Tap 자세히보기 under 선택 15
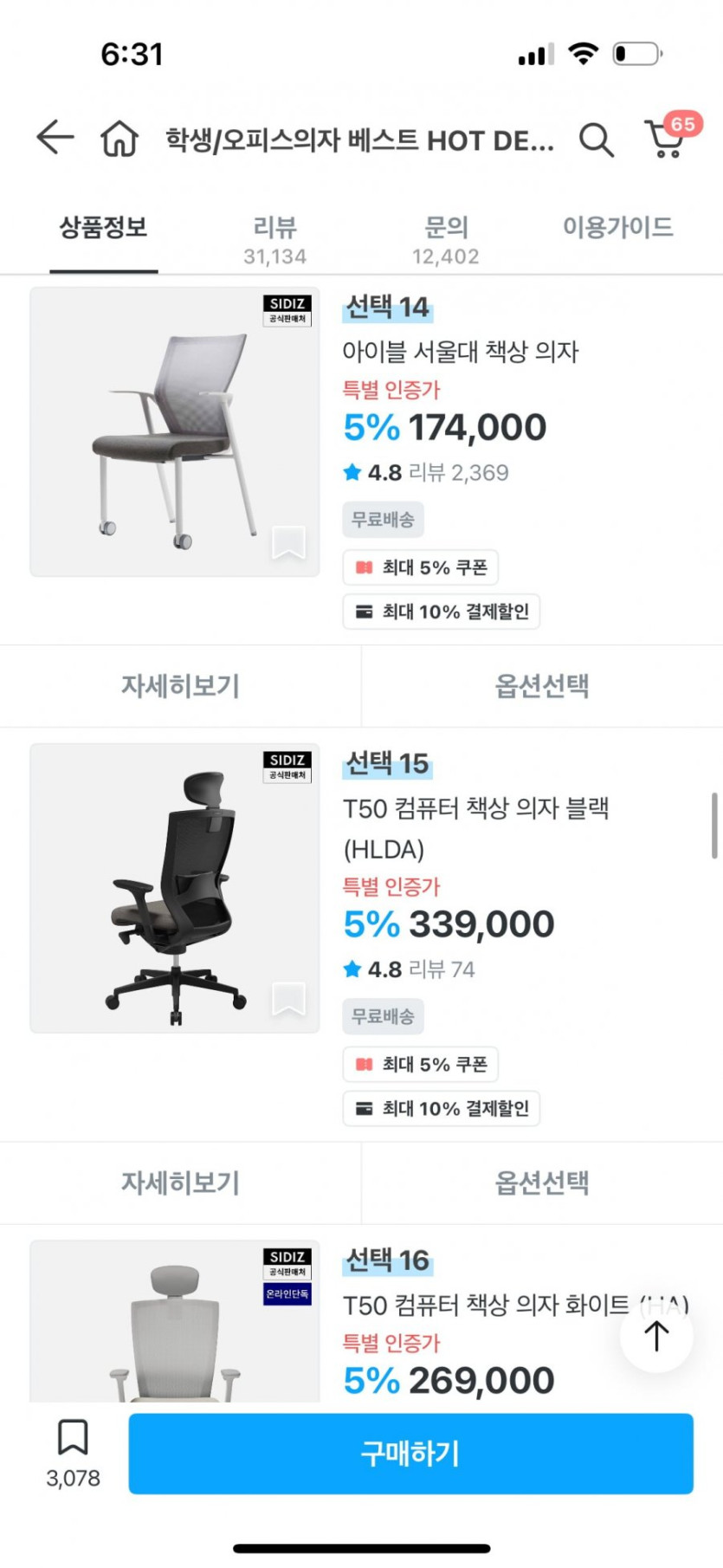The width and height of the screenshot is (723, 1568). click(x=180, y=1182)
